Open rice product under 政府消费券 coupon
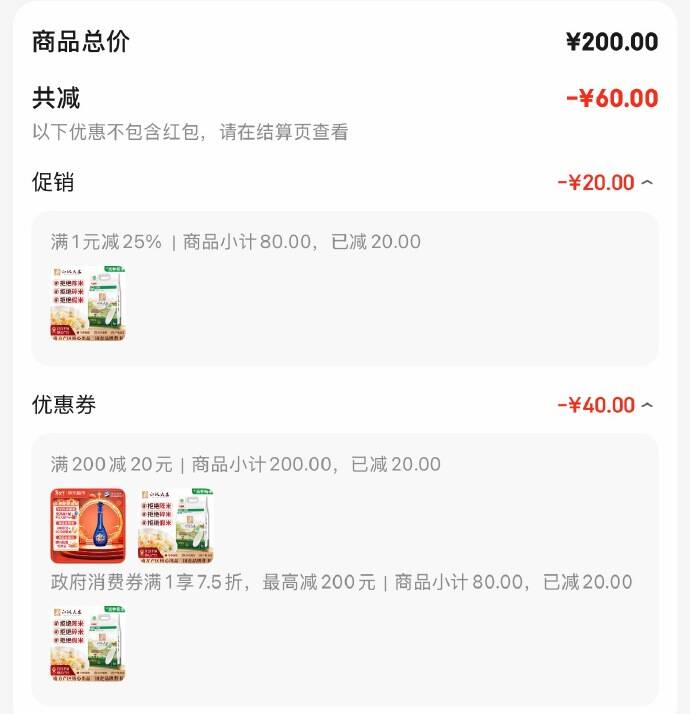Screen dimensions: 690x714 click(x=88, y=644)
